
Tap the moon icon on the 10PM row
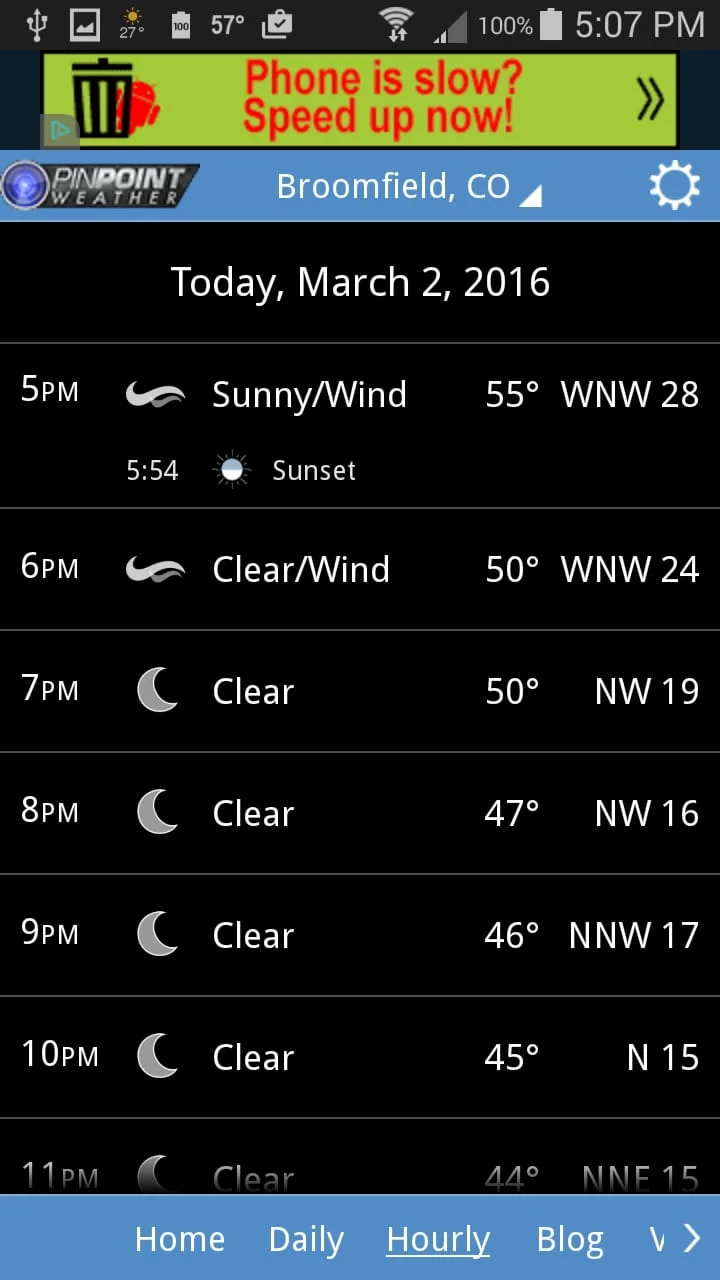point(157,1055)
